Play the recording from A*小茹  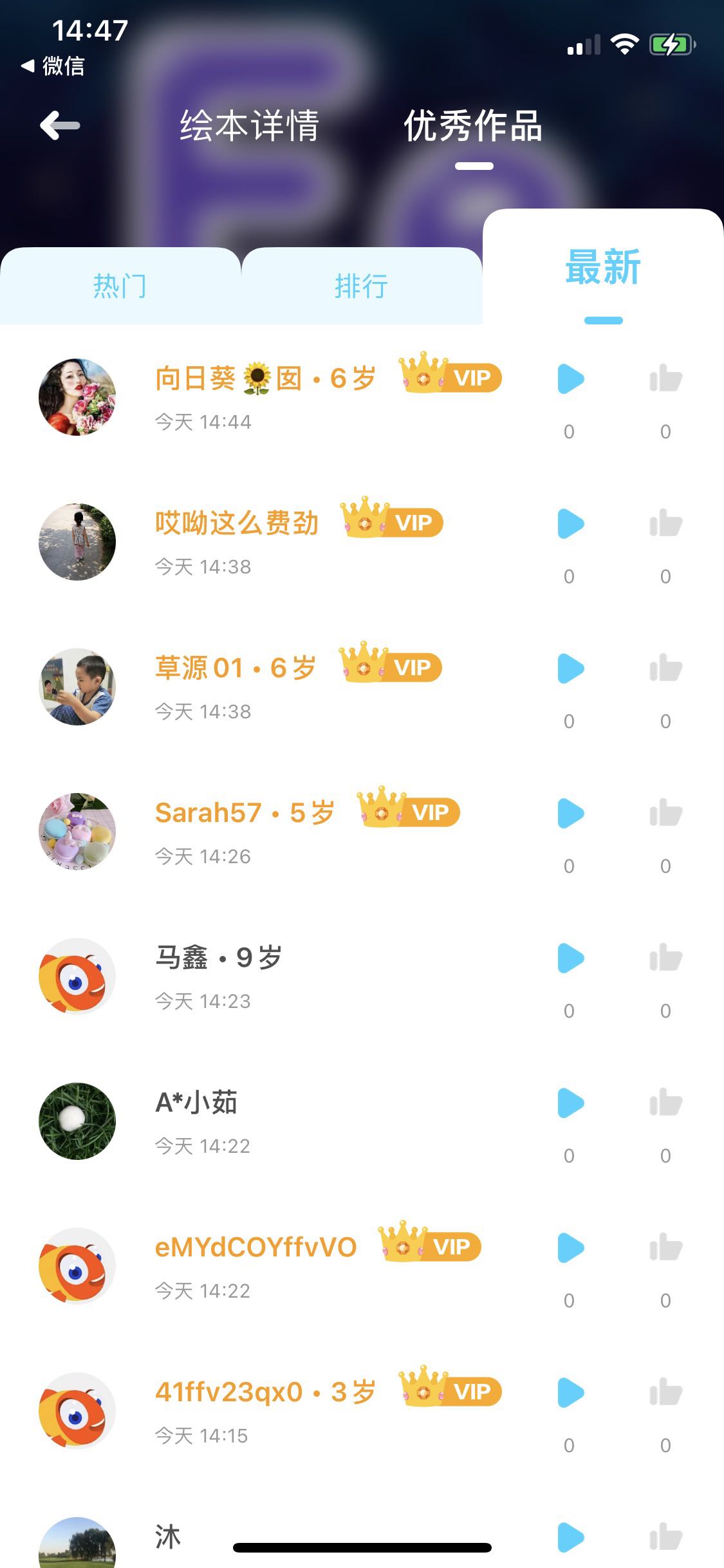pyautogui.click(x=570, y=1103)
